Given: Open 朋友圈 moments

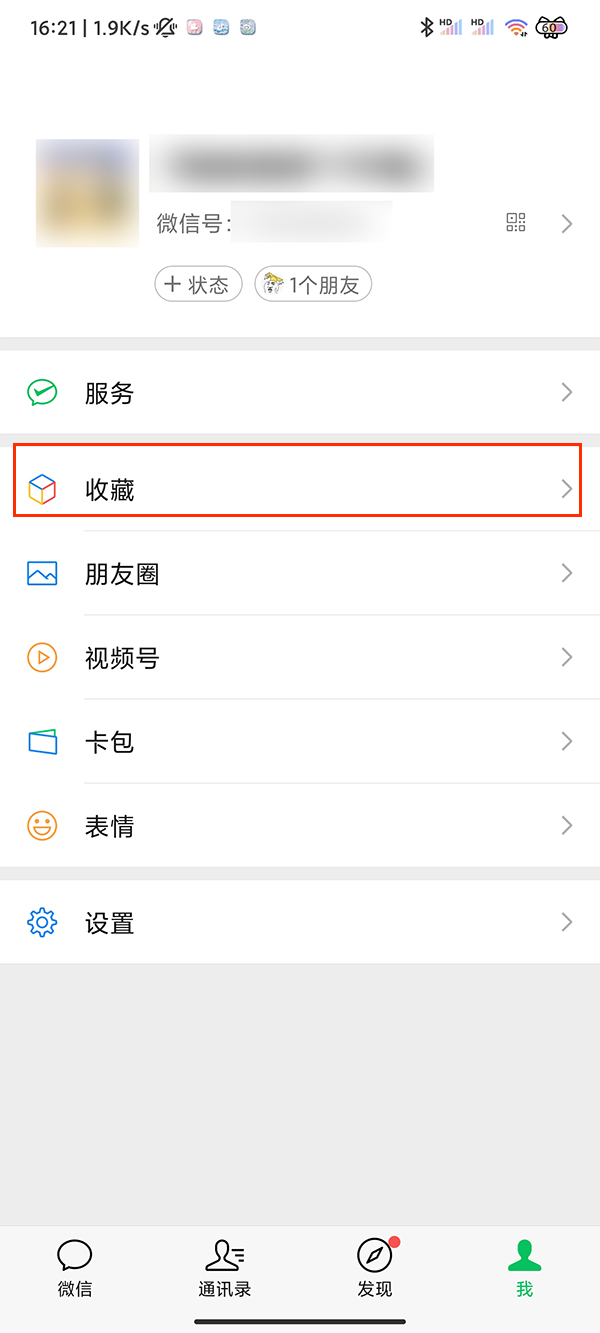Looking at the screenshot, I should (300, 573).
